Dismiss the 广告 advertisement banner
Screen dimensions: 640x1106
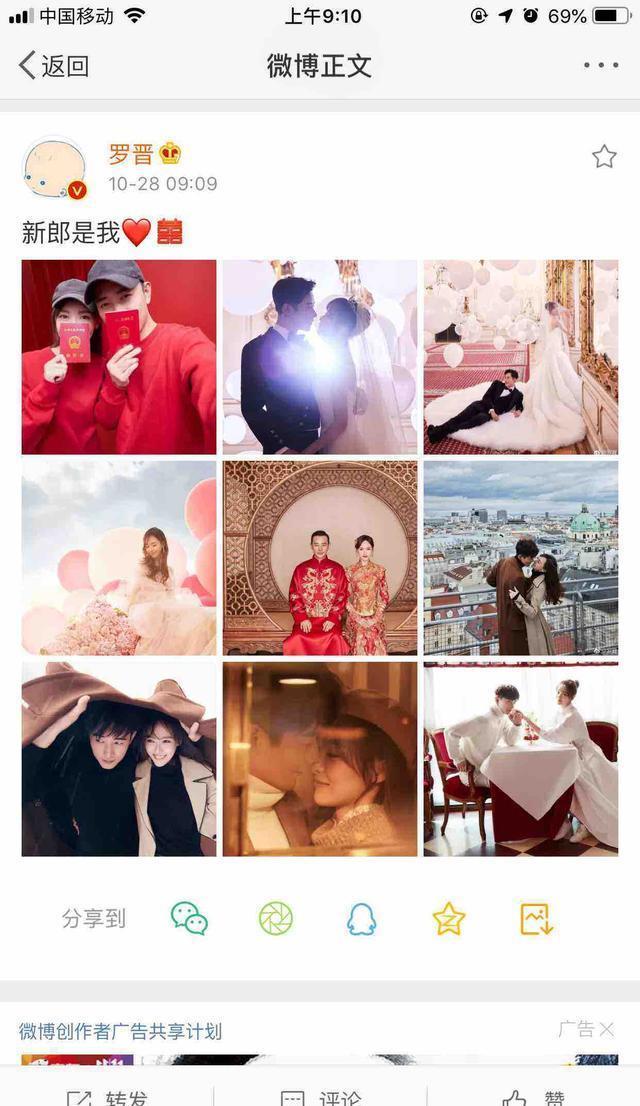[x=606, y=1029]
